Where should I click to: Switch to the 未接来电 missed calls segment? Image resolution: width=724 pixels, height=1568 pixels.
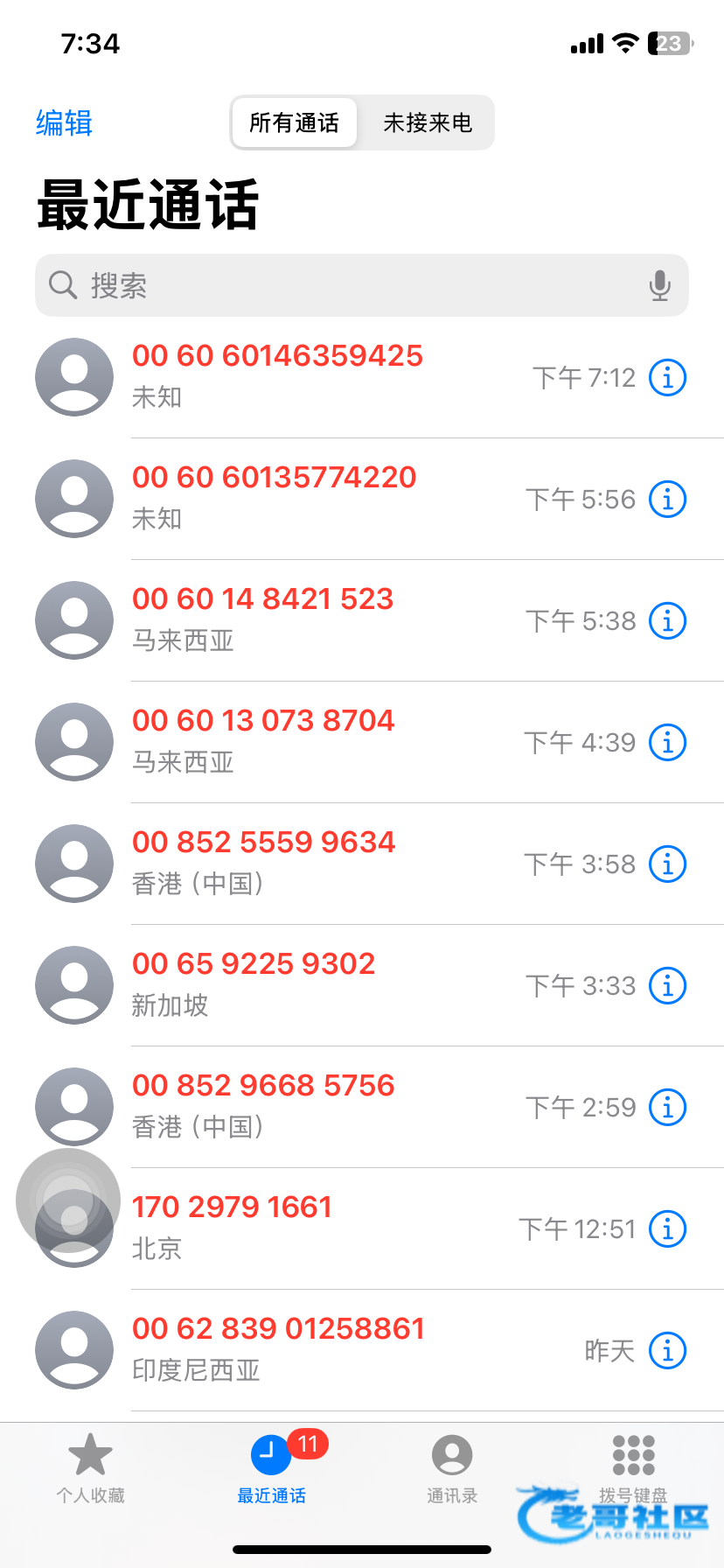[x=428, y=122]
